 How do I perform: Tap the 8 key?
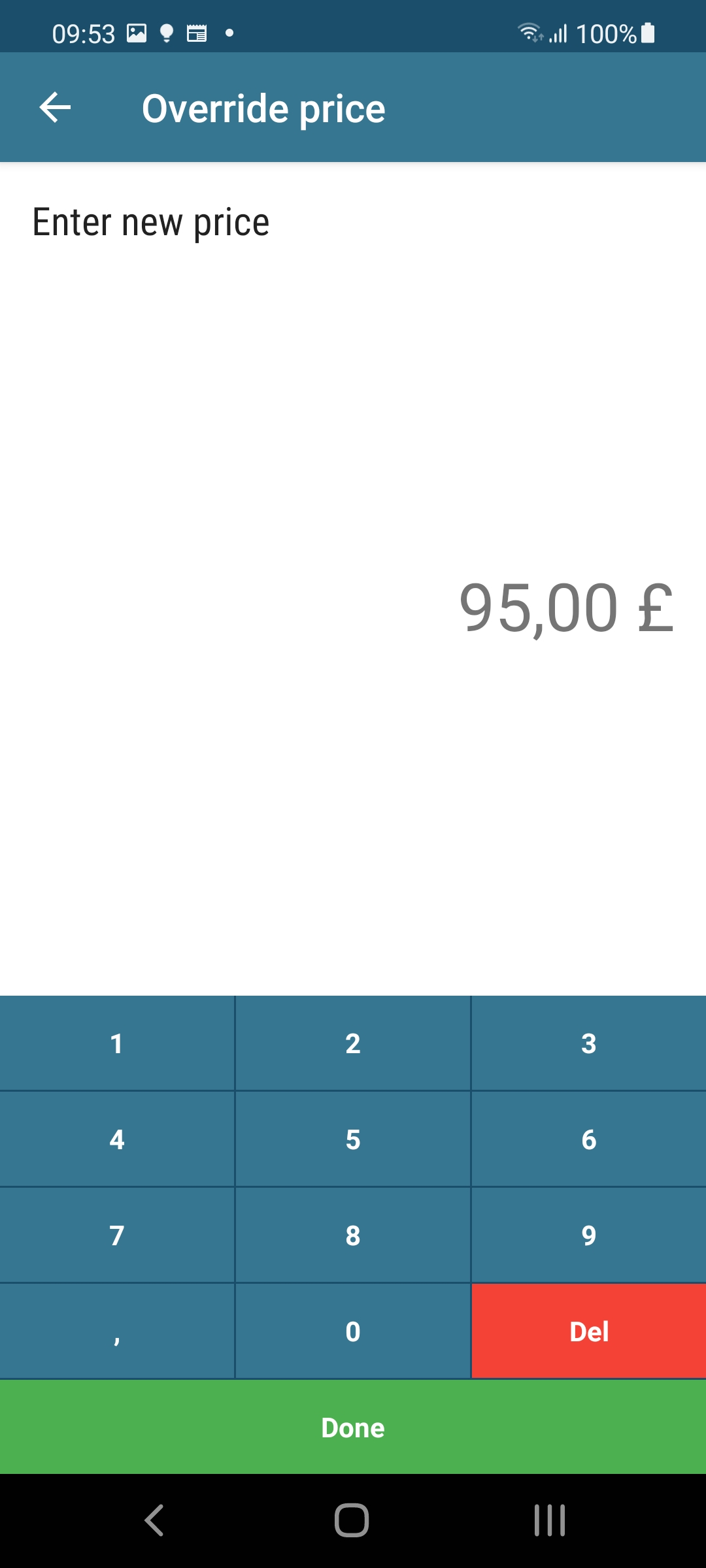click(353, 1235)
